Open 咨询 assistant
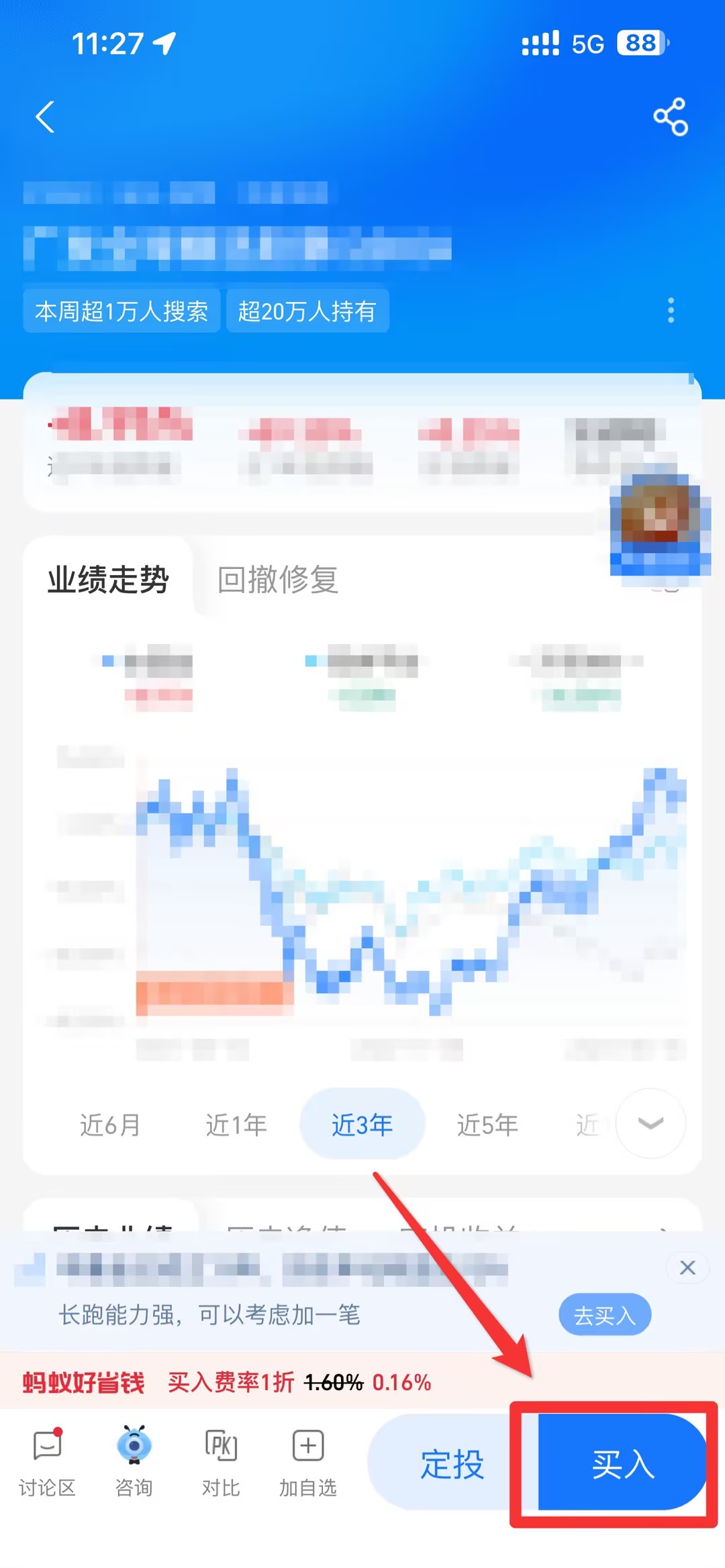This screenshot has height=1568, width=725. pyautogui.click(x=134, y=1462)
